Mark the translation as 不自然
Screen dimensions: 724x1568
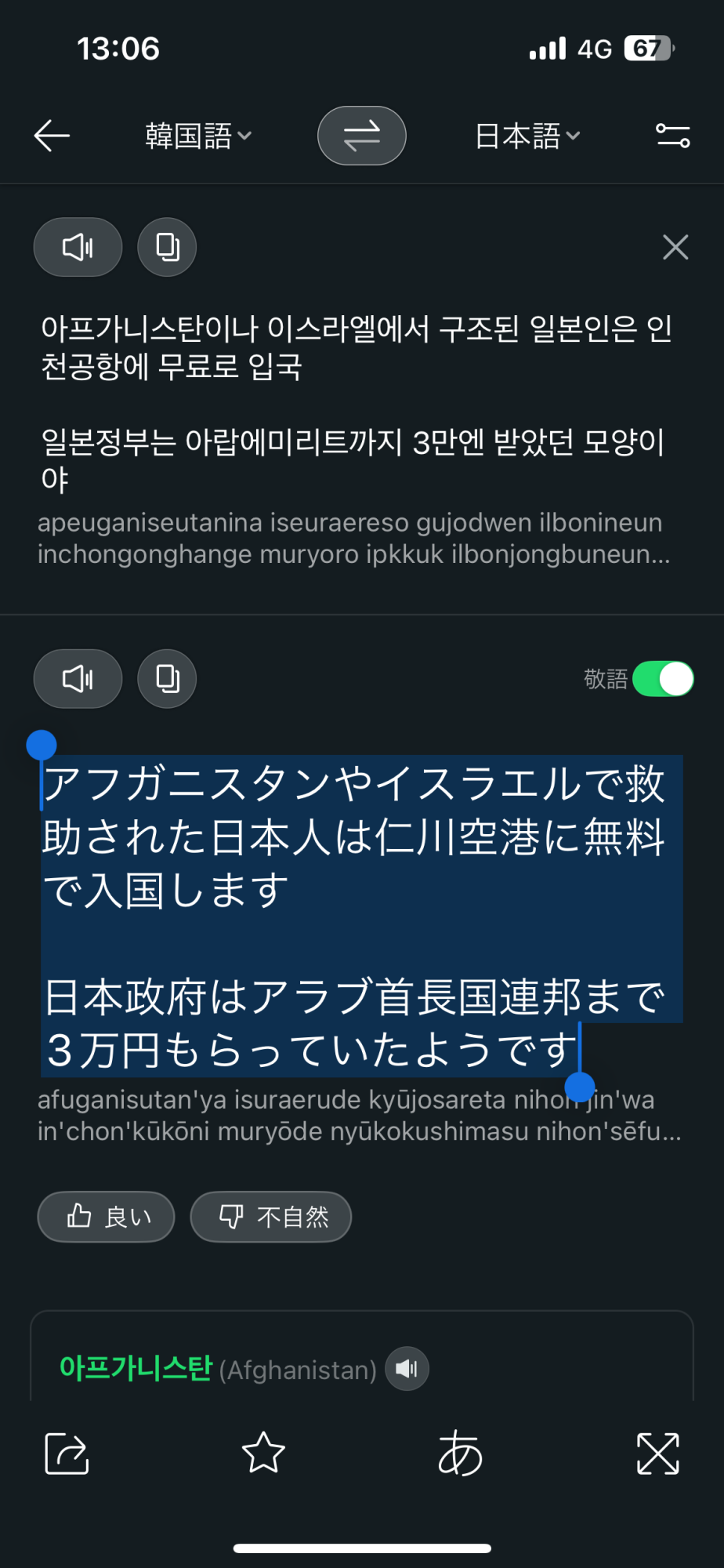pos(271,1217)
